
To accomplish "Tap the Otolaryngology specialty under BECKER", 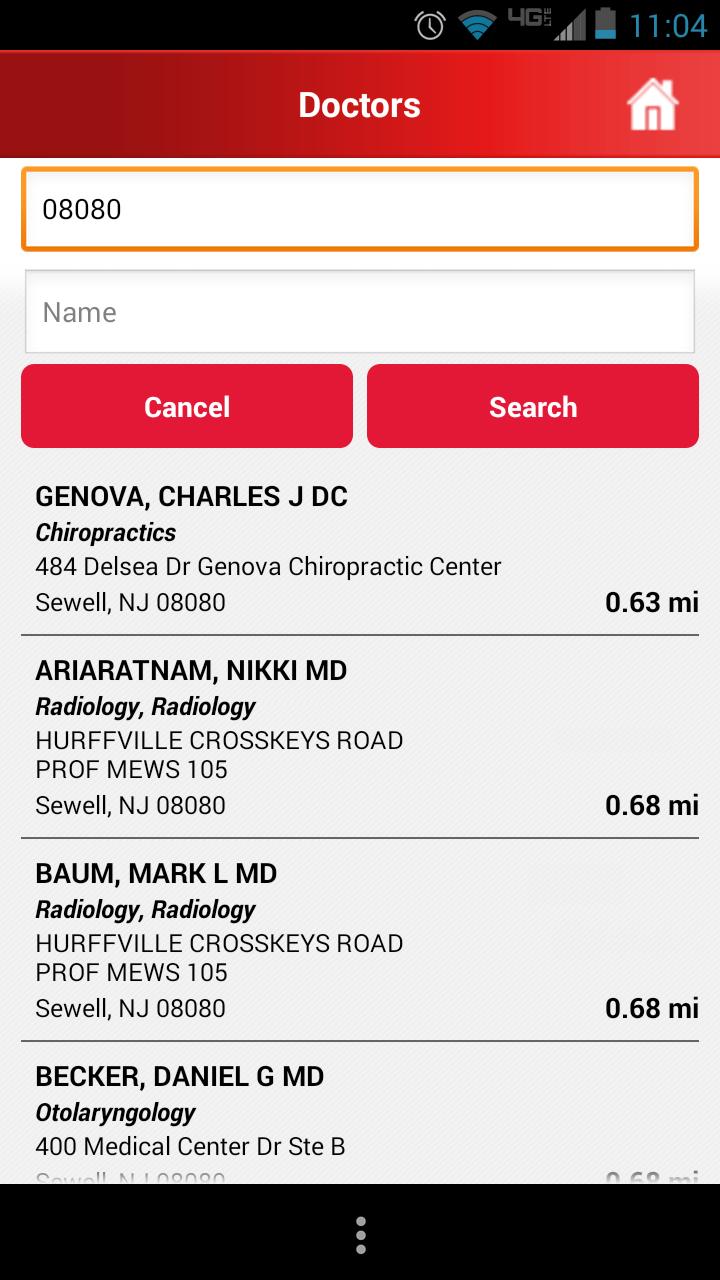I will pyautogui.click(x=117, y=1112).
